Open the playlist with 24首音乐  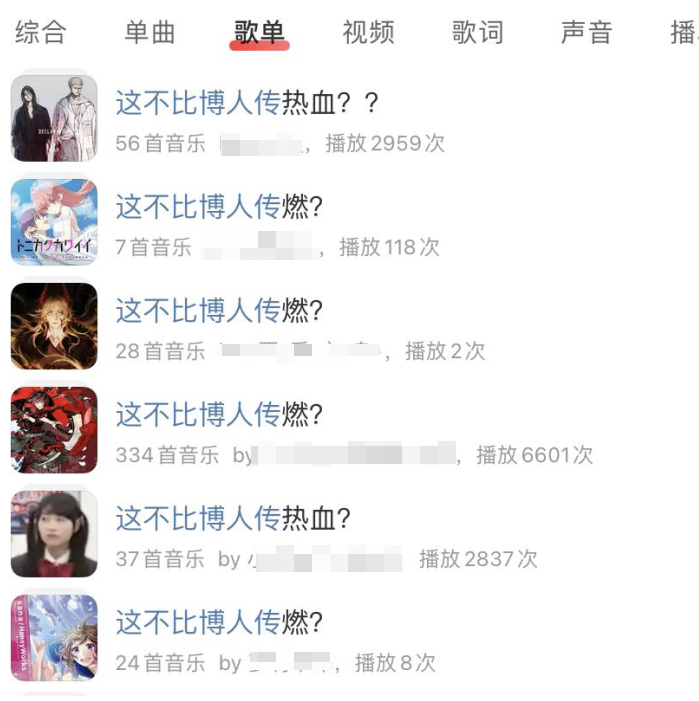click(219, 622)
